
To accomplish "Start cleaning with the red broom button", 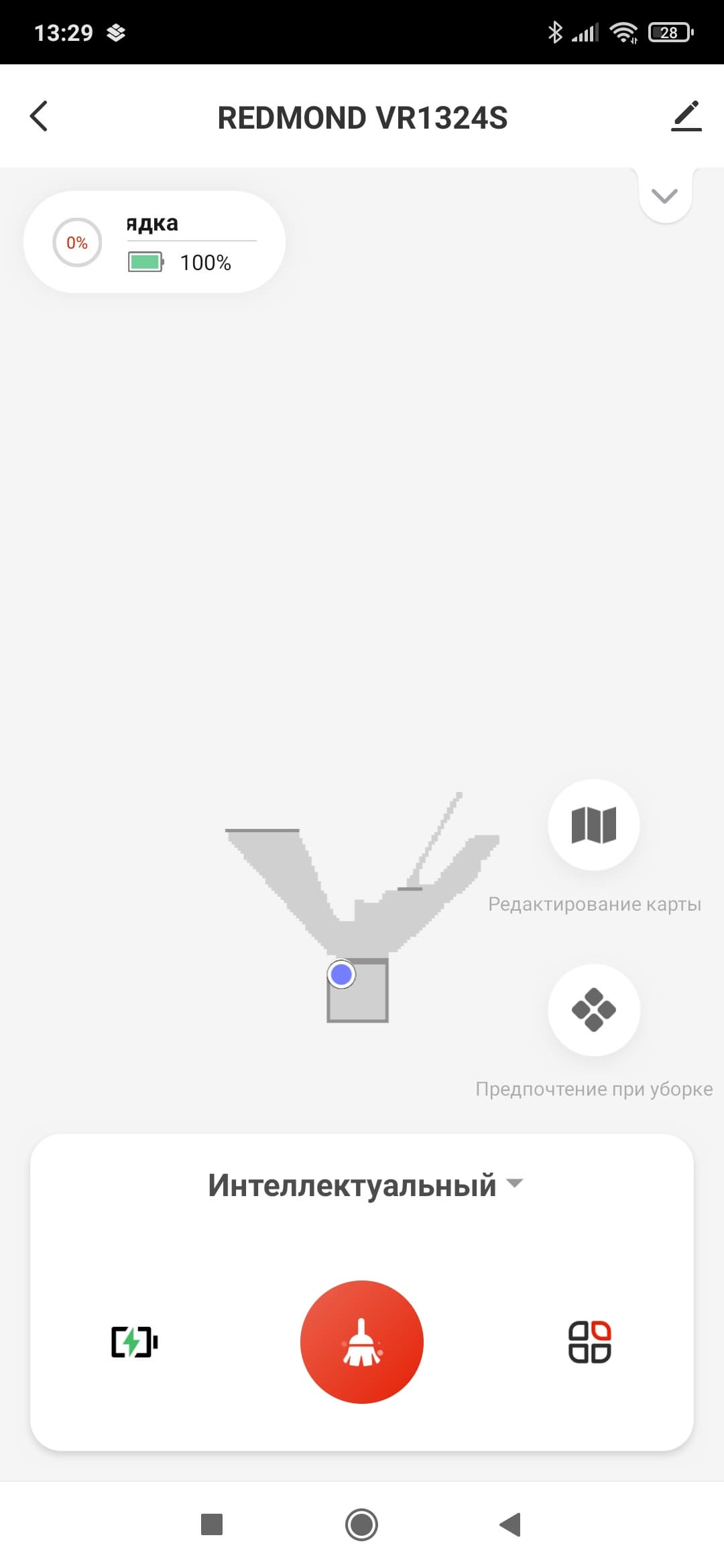I will (362, 1342).
